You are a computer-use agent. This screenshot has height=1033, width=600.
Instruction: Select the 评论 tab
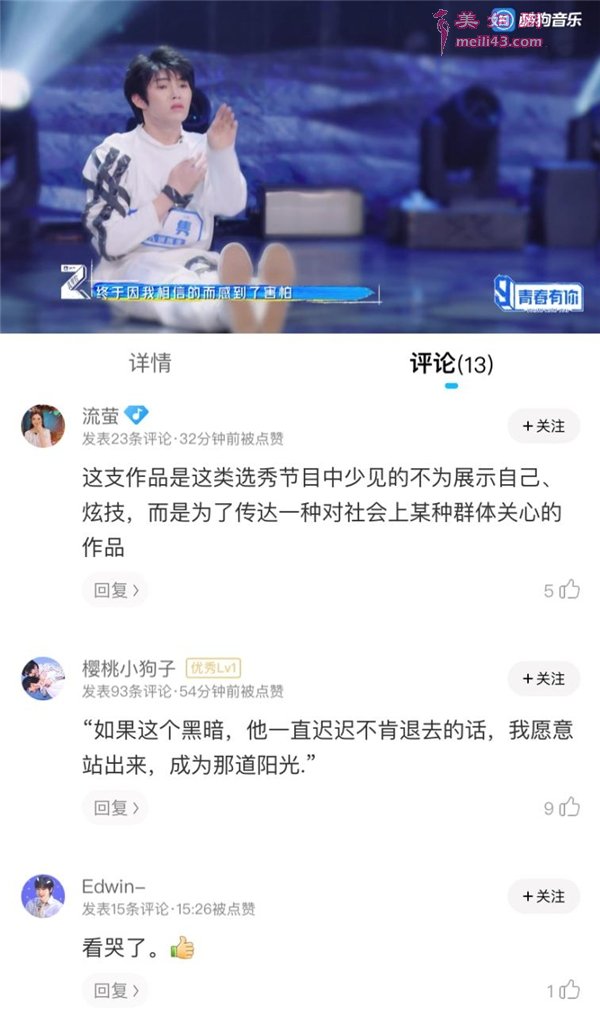451,363
